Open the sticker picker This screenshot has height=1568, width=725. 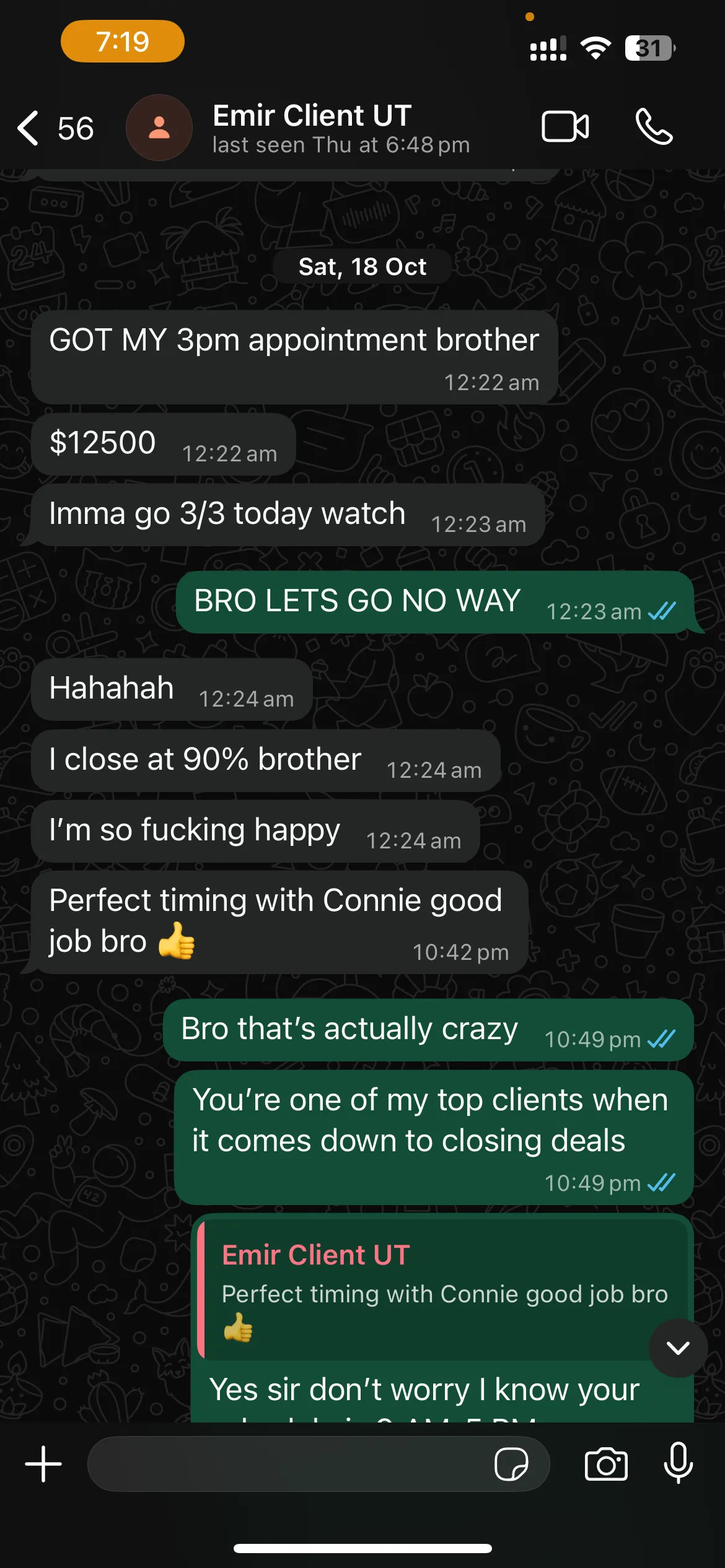click(511, 1465)
